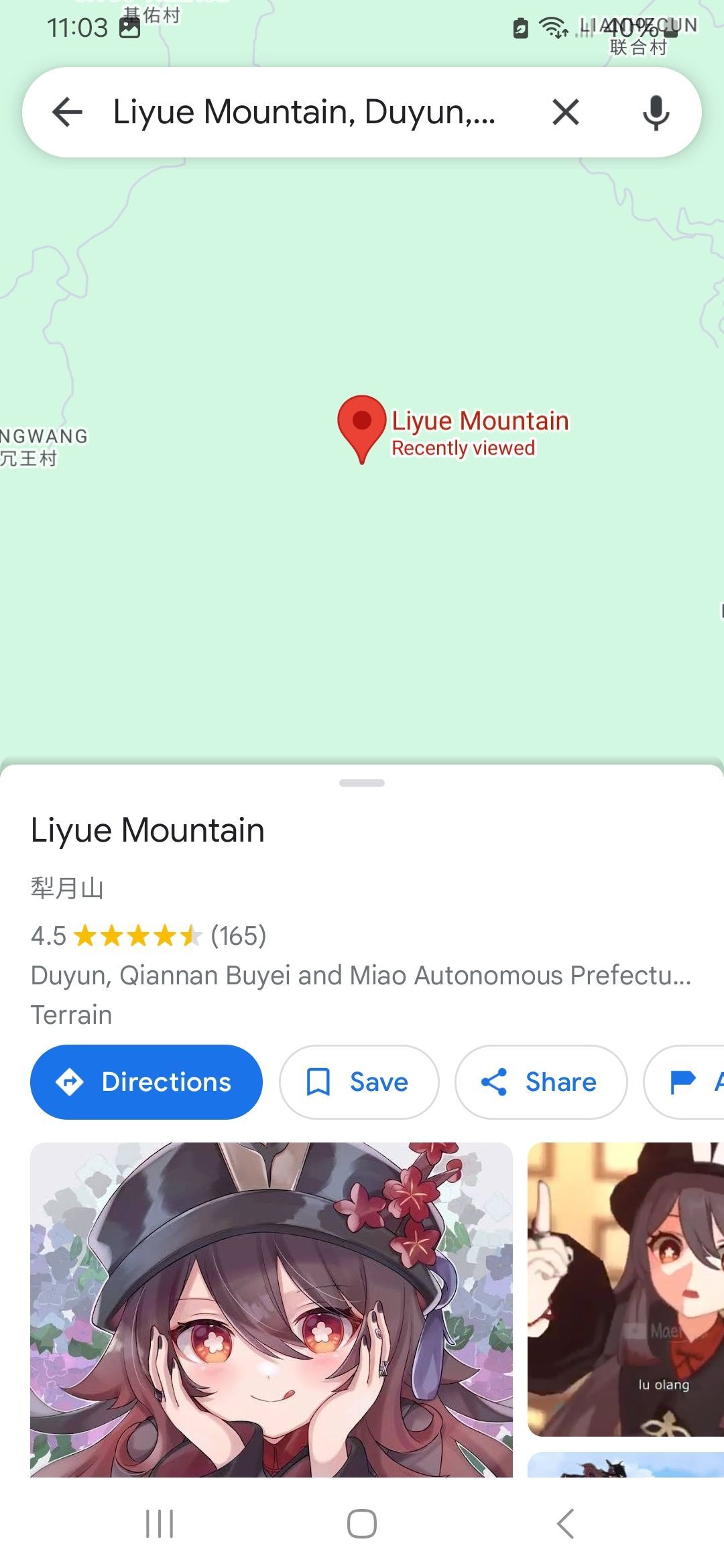This screenshot has width=724, height=1568.
Task: Save Liyue Mountain to your places
Action: [359, 1080]
